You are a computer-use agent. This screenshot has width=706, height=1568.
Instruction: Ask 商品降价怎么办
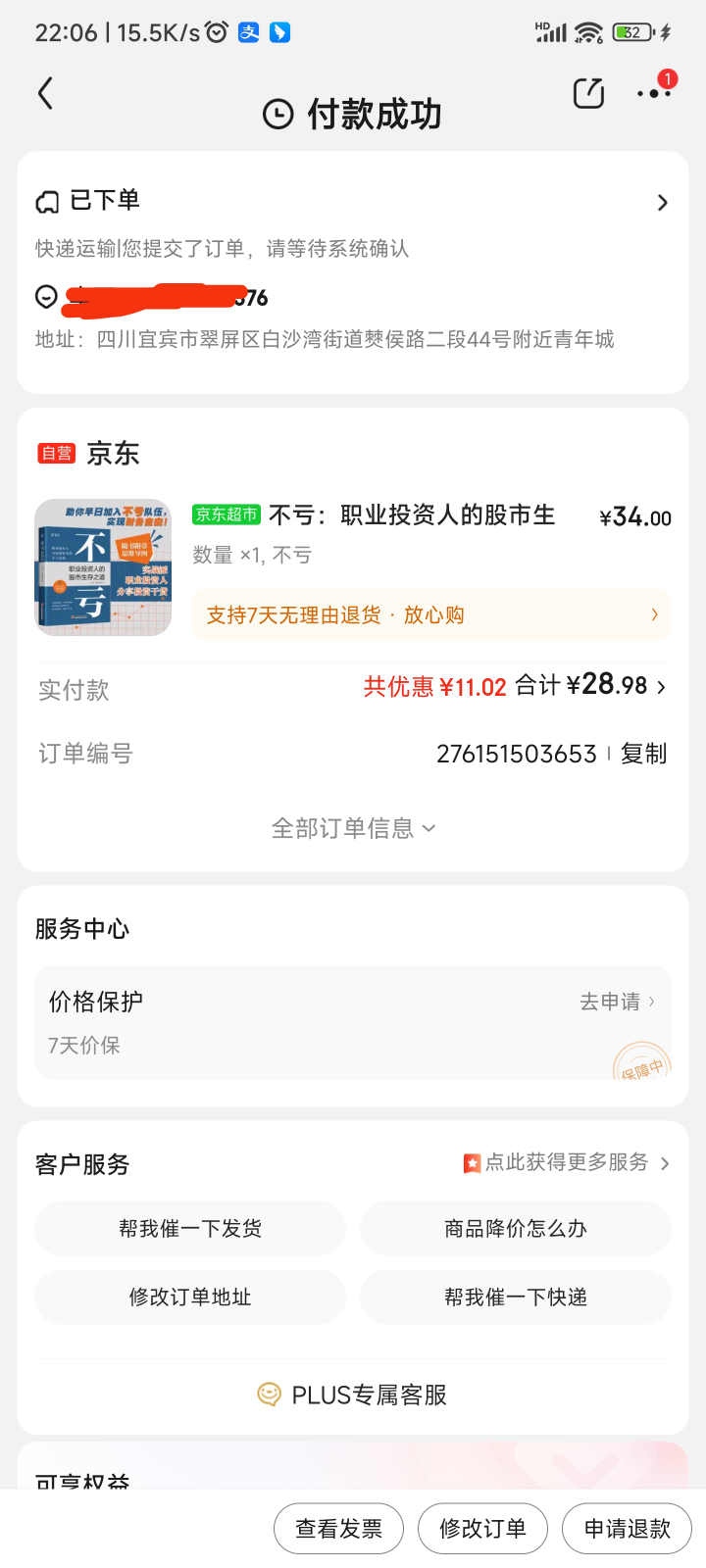point(516,1229)
